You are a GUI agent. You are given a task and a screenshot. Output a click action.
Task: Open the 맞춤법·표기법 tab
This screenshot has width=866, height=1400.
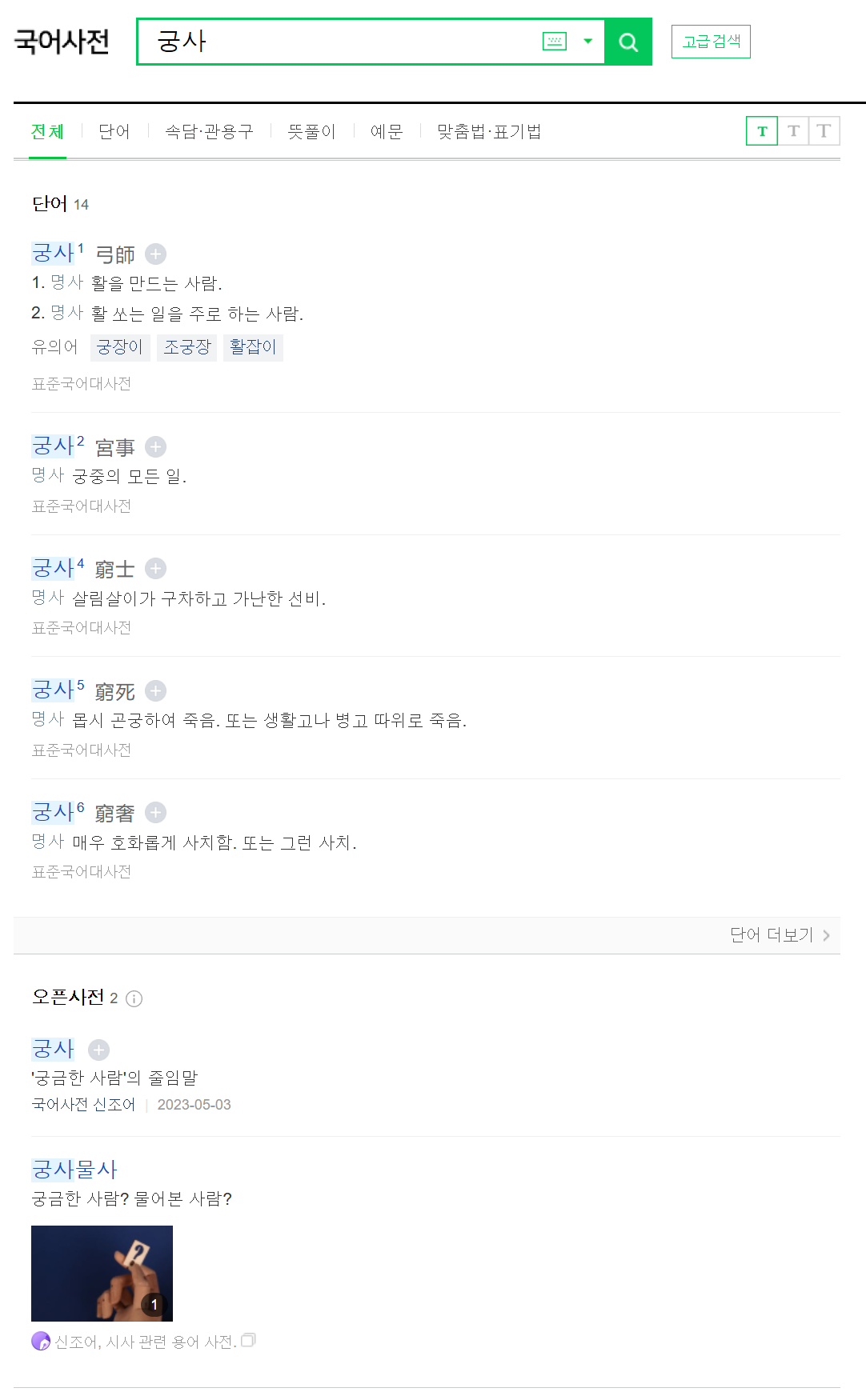coord(489,131)
